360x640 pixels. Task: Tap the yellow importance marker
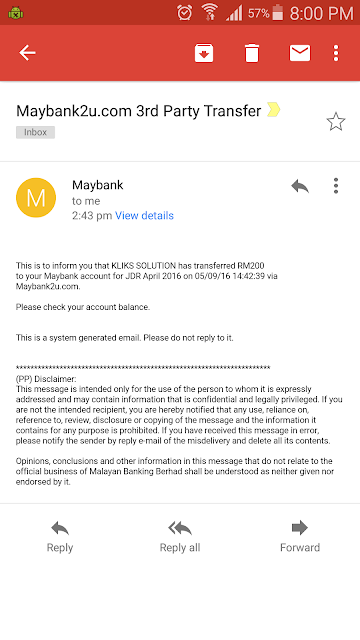[273, 110]
